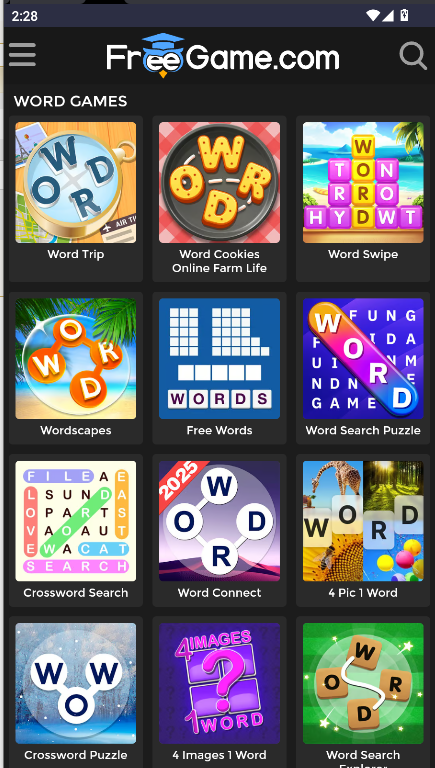Choose the Word Search Puzzle tile
Viewport: 435px width, 768px height.
pos(363,368)
